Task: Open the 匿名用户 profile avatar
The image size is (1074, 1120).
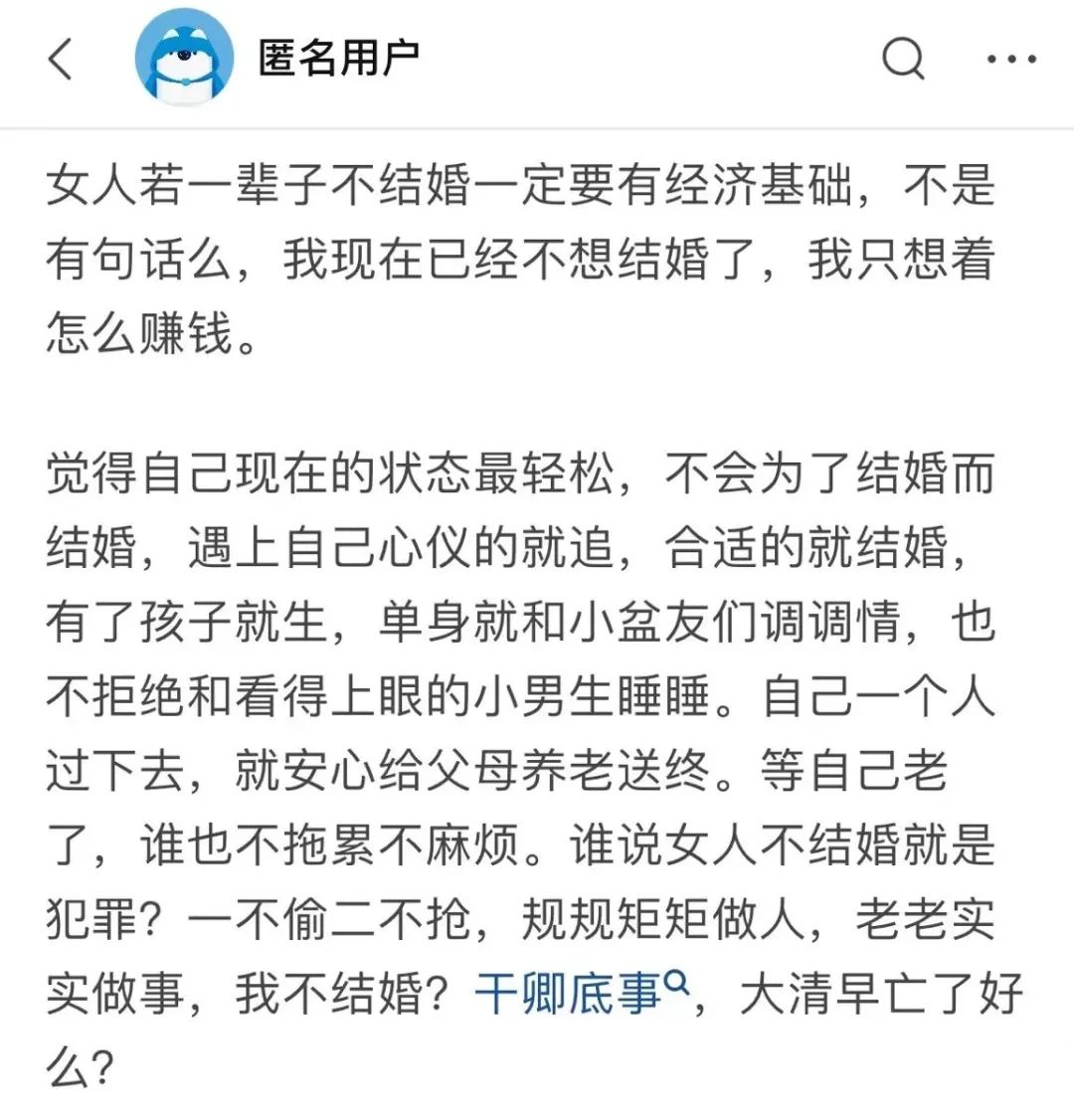Action: click(x=185, y=58)
